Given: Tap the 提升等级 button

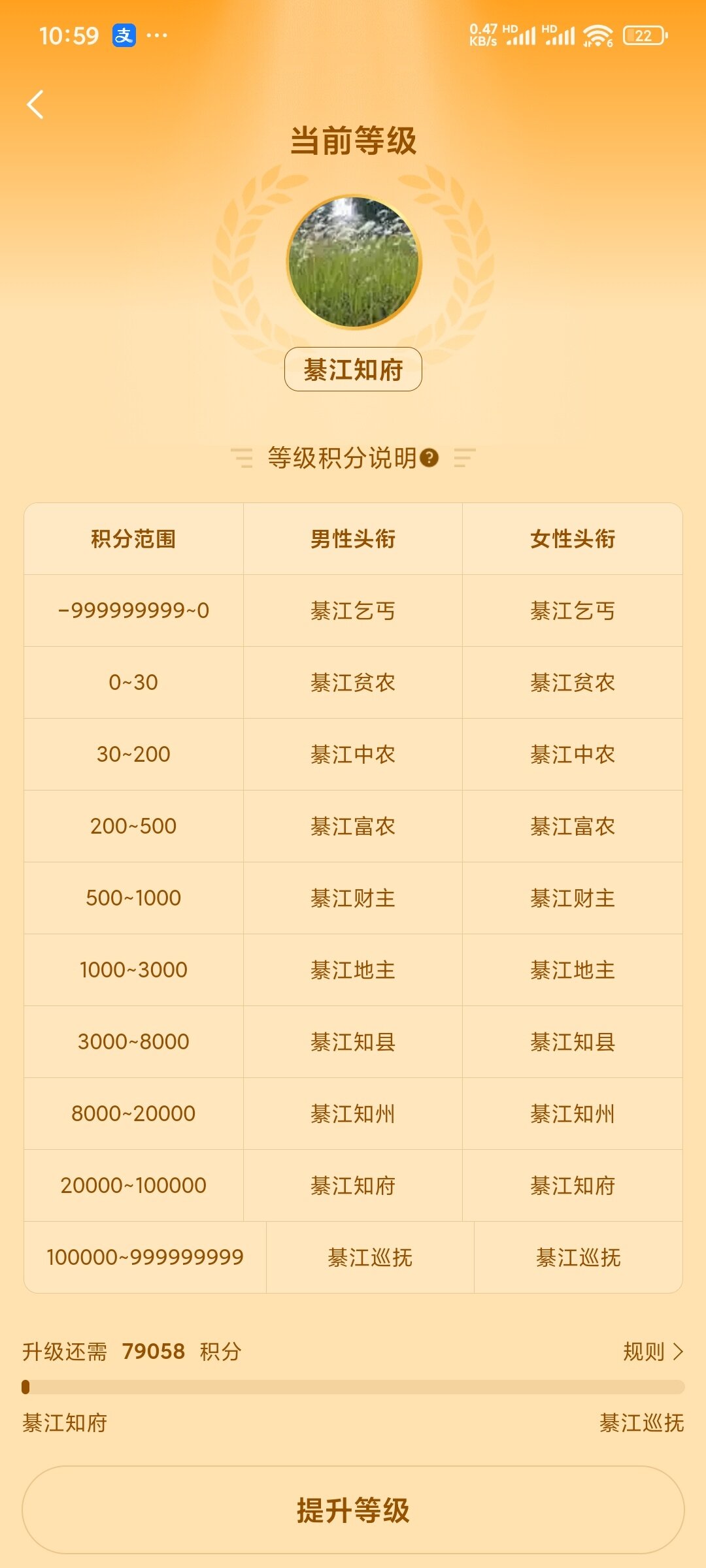Looking at the screenshot, I should pos(353,1510).
